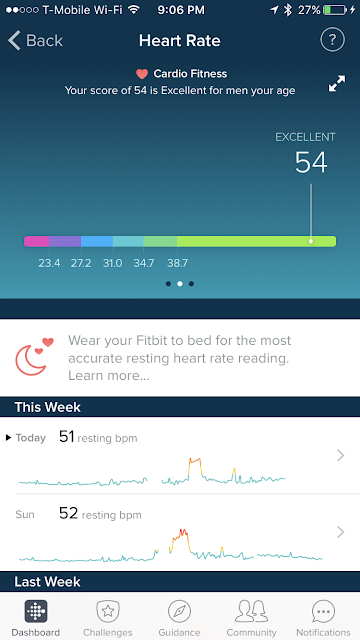Open Today's 51 resting bpm details
Screen dimensions: 360x640
[180, 456]
